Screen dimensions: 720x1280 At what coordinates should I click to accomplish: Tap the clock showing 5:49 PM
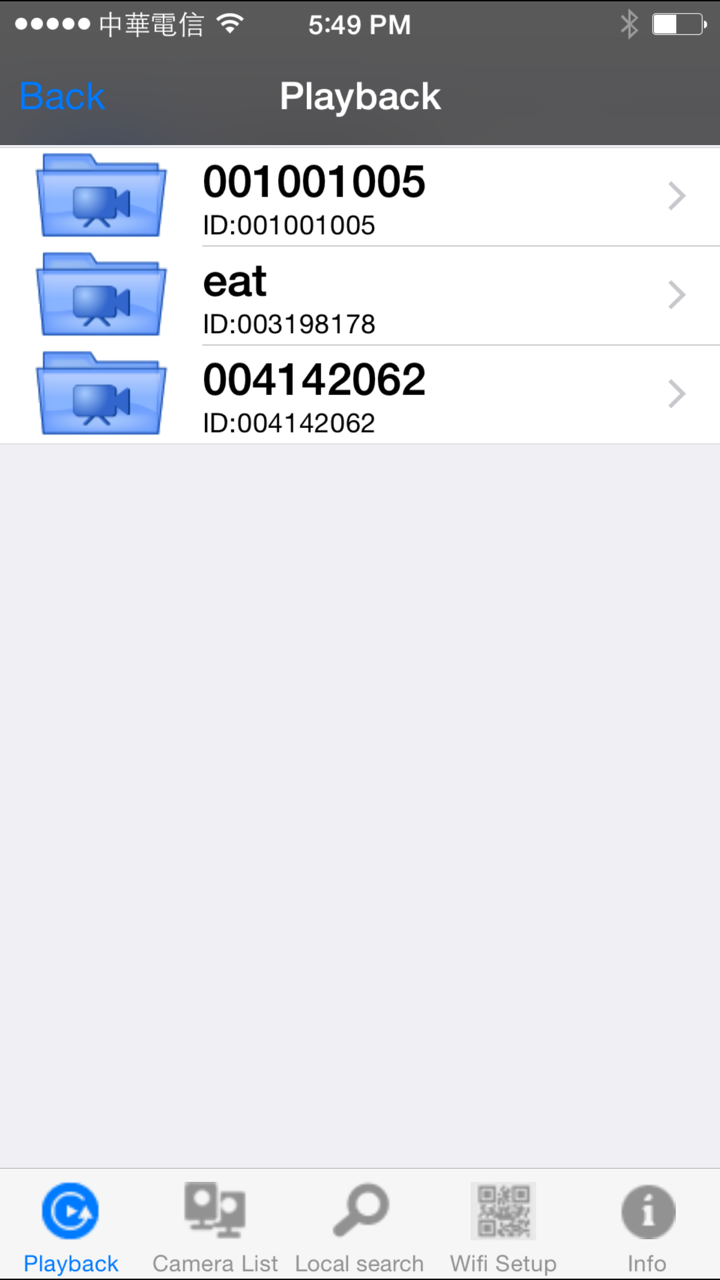point(360,24)
